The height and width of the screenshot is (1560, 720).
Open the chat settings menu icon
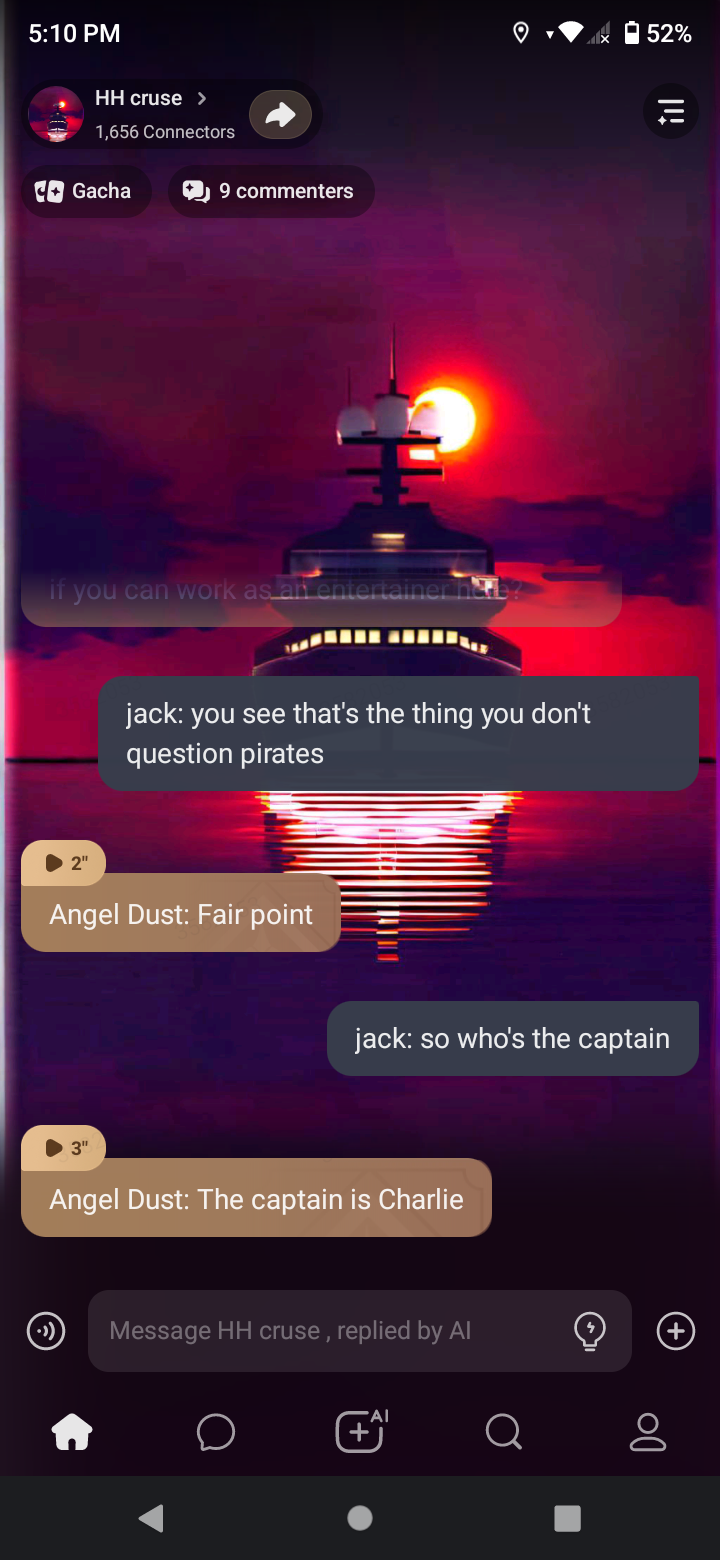(x=670, y=112)
